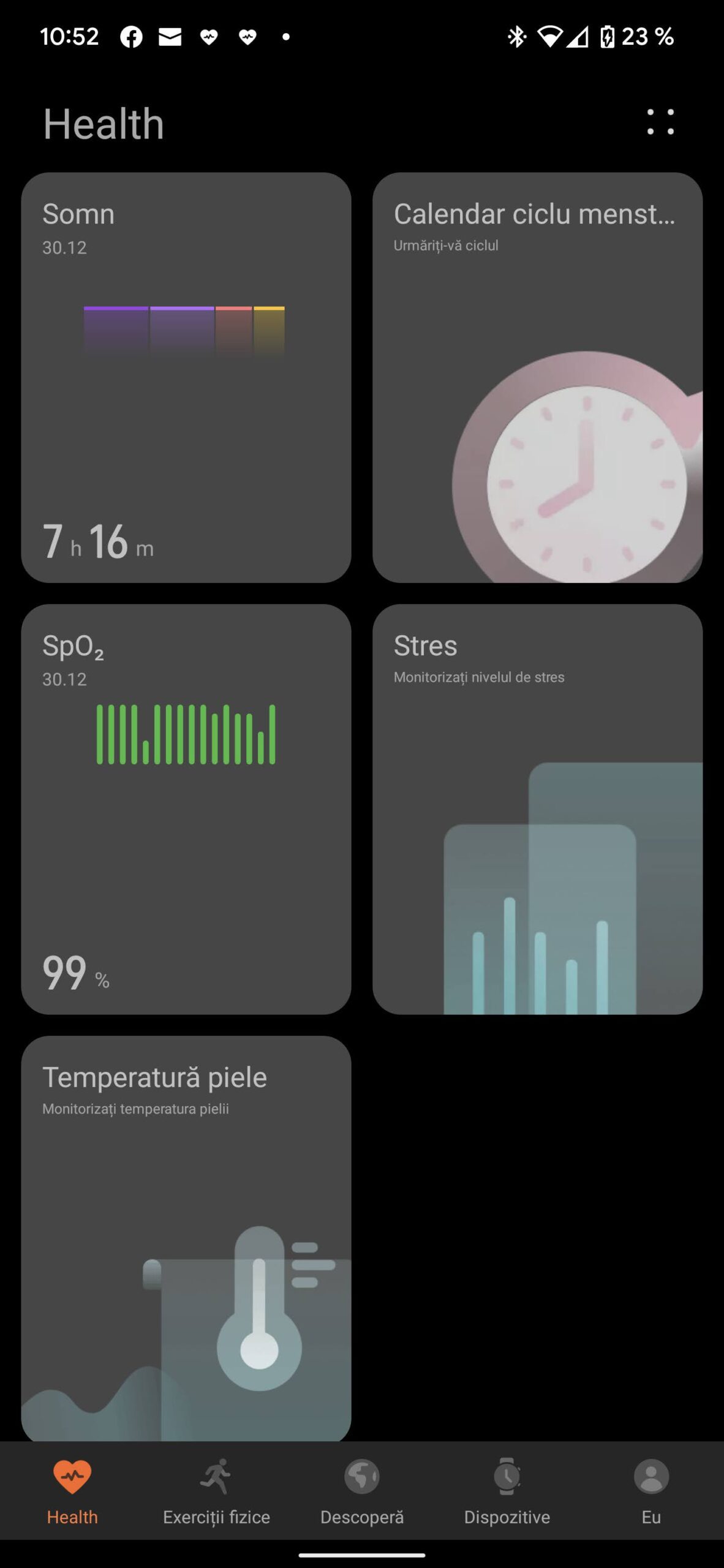
Task: View SpO₂ details card
Action: 186,809
